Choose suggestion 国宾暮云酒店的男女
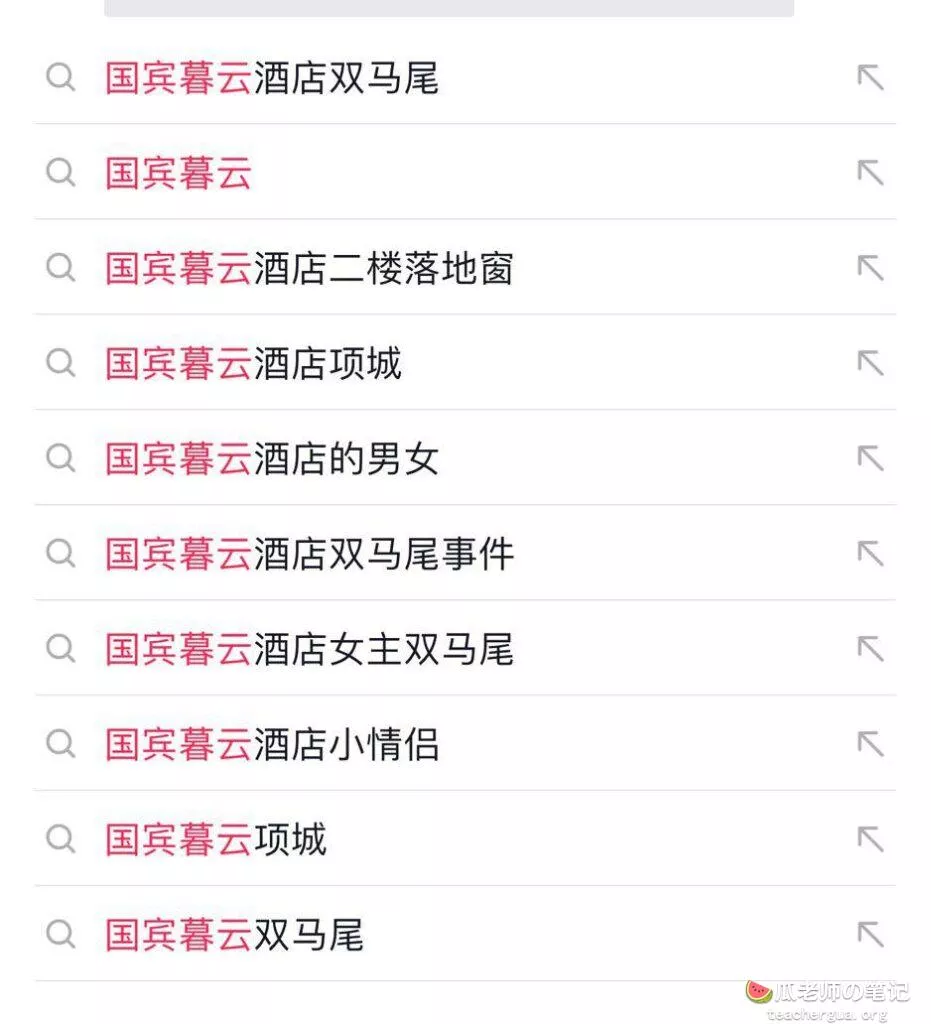The image size is (931, 1024). coord(272,459)
